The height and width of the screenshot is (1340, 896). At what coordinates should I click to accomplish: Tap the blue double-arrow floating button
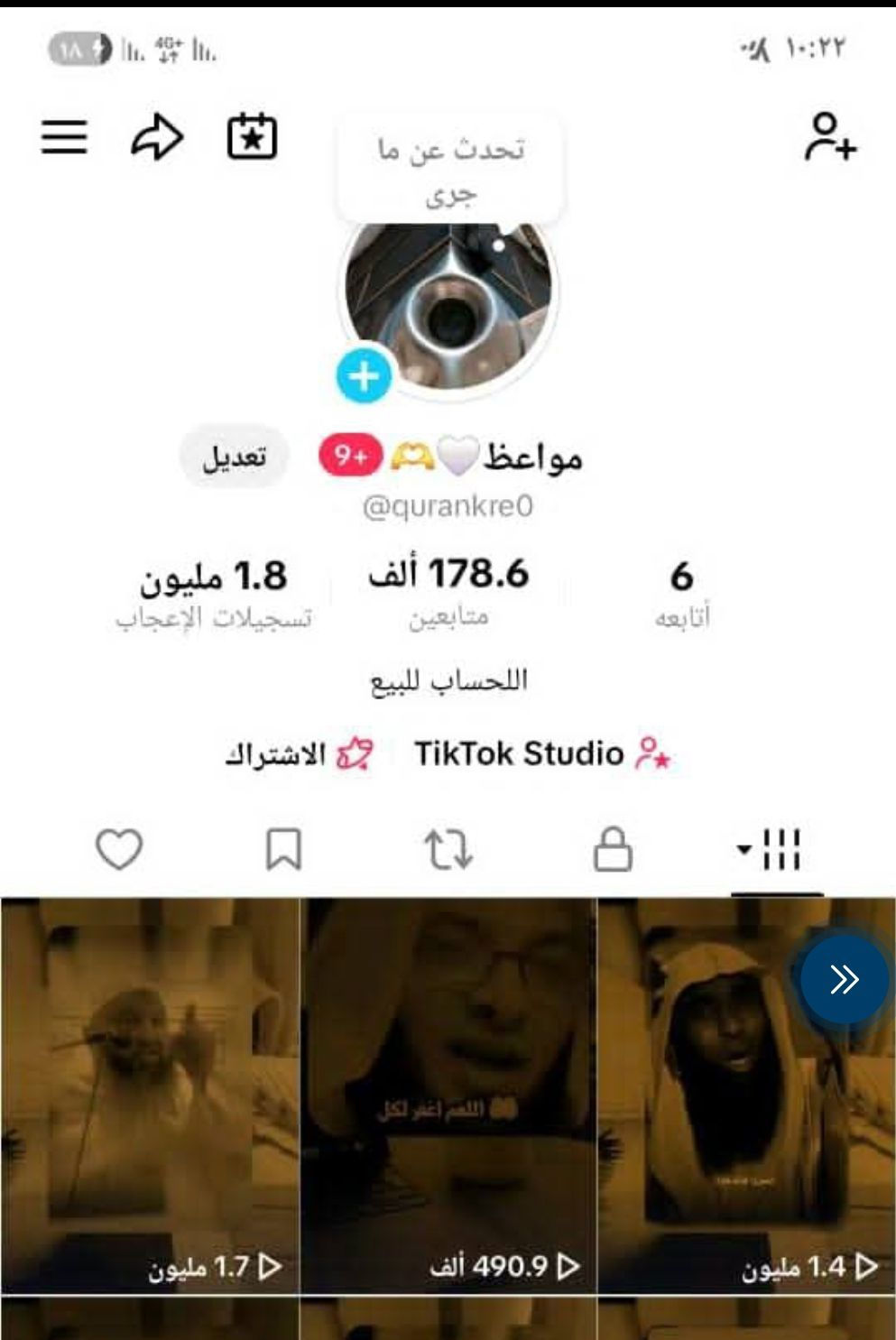pos(844,979)
